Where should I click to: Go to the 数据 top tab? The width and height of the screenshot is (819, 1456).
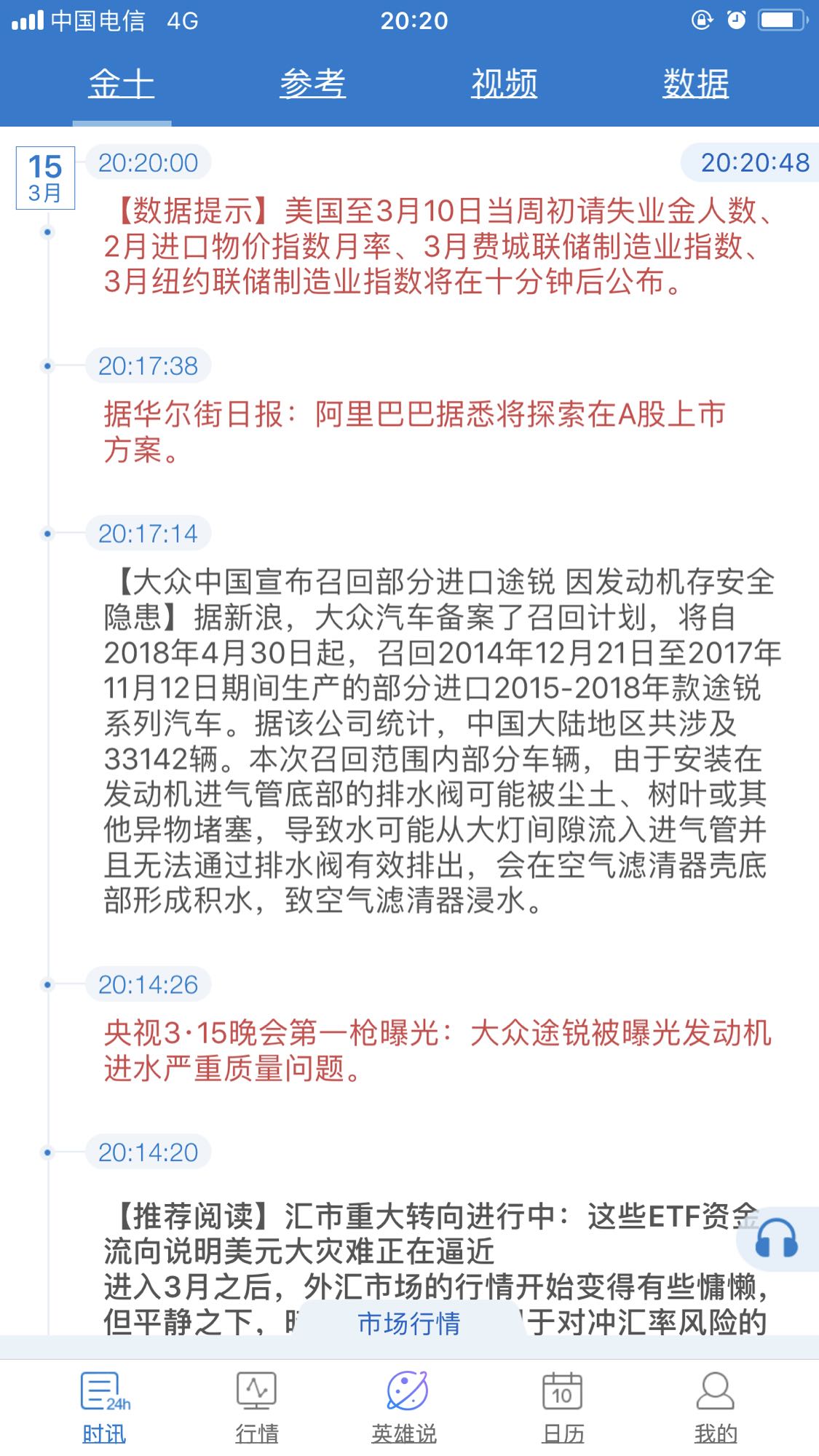point(695,84)
